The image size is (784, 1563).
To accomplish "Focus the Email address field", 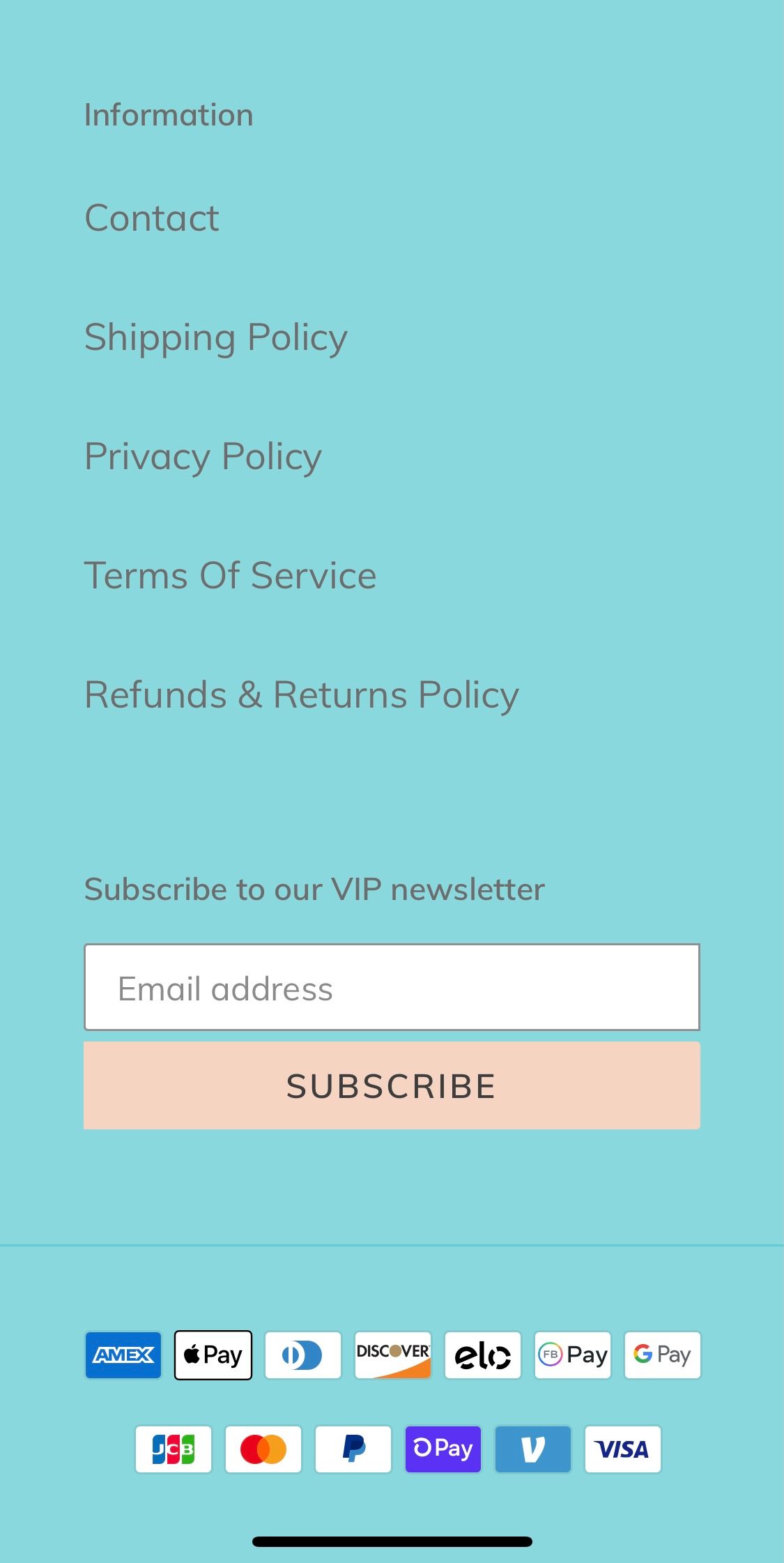I will [x=392, y=987].
